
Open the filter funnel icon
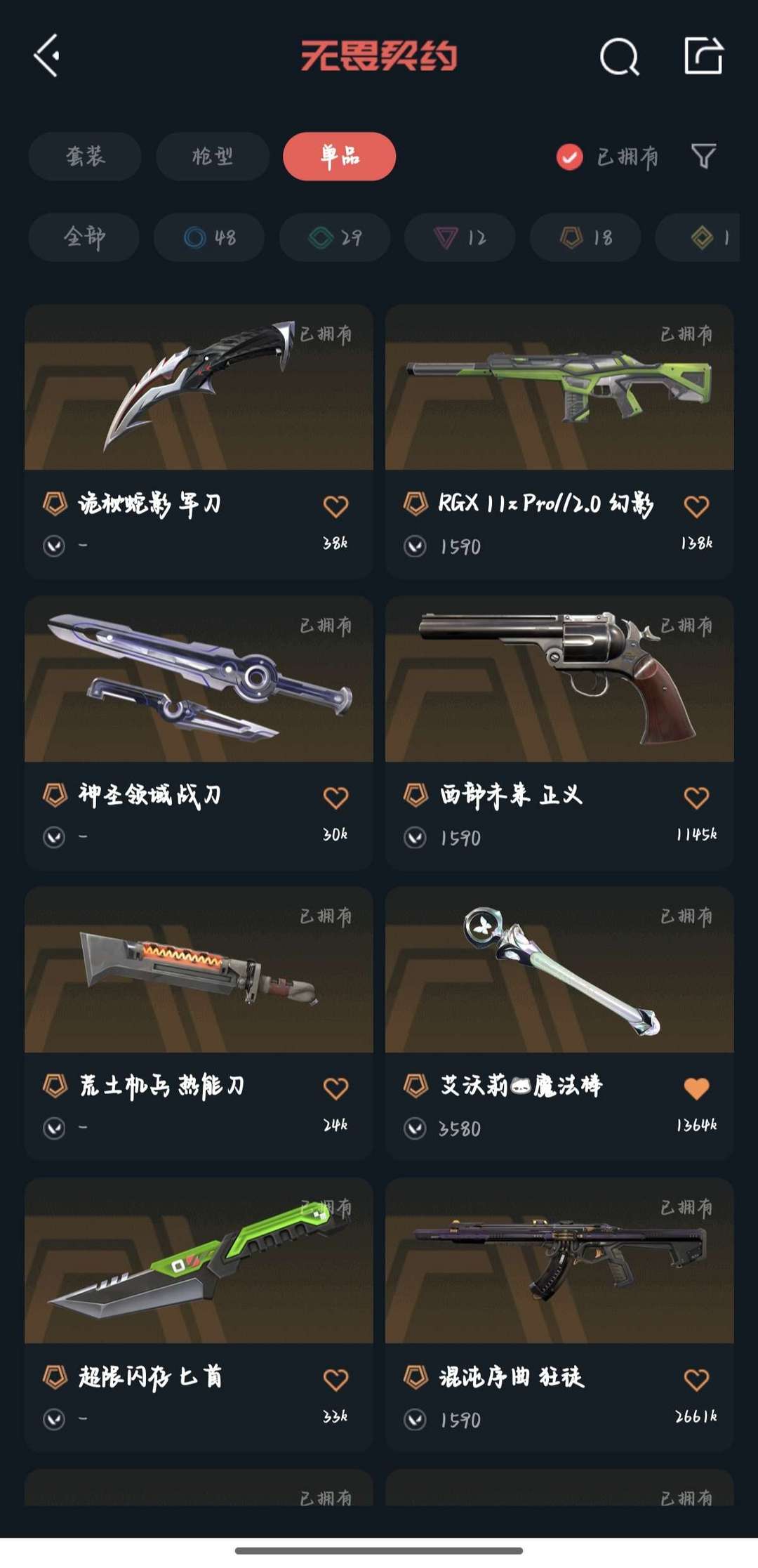pos(703,156)
